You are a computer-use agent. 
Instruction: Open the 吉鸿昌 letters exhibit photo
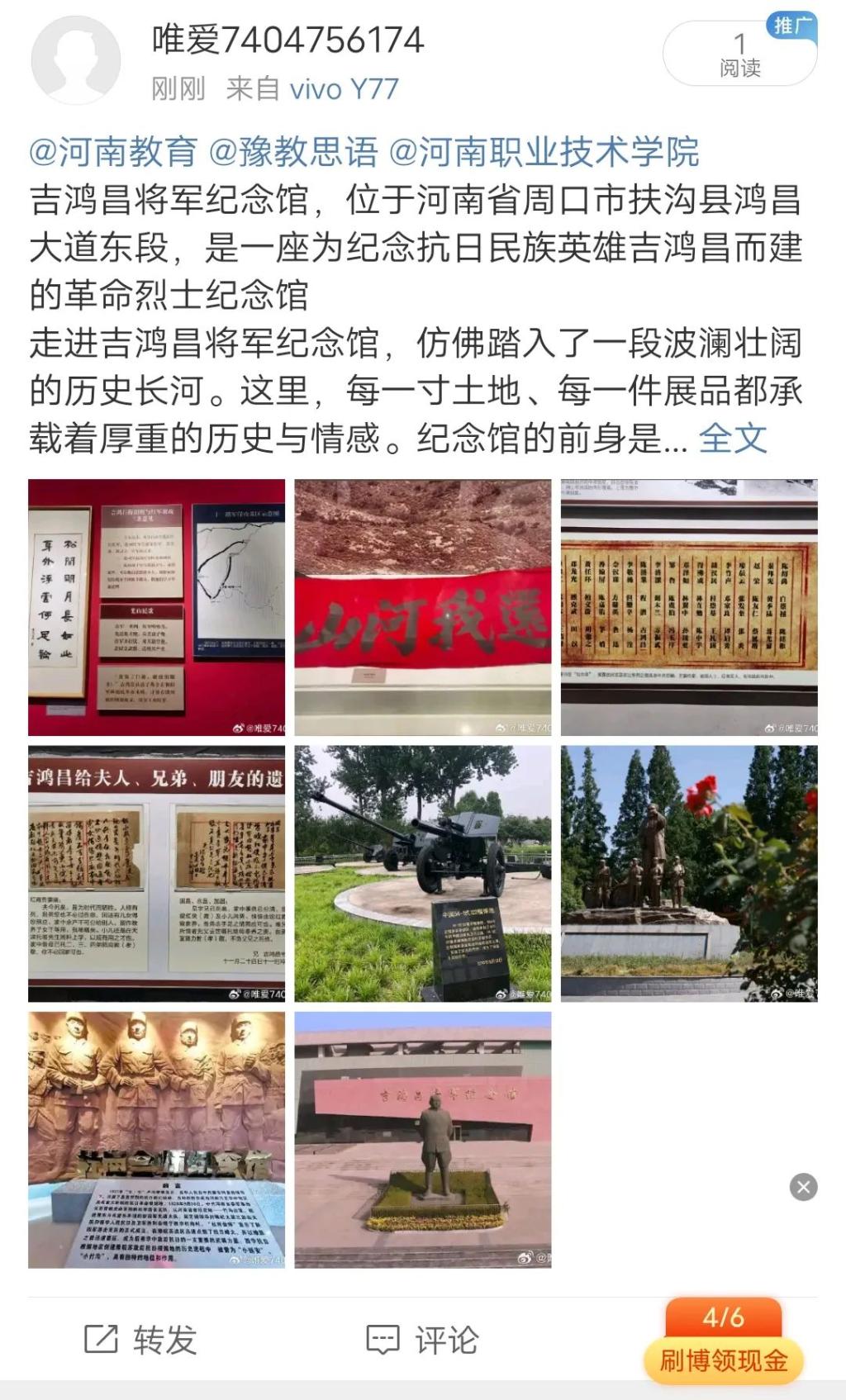(x=156, y=873)
